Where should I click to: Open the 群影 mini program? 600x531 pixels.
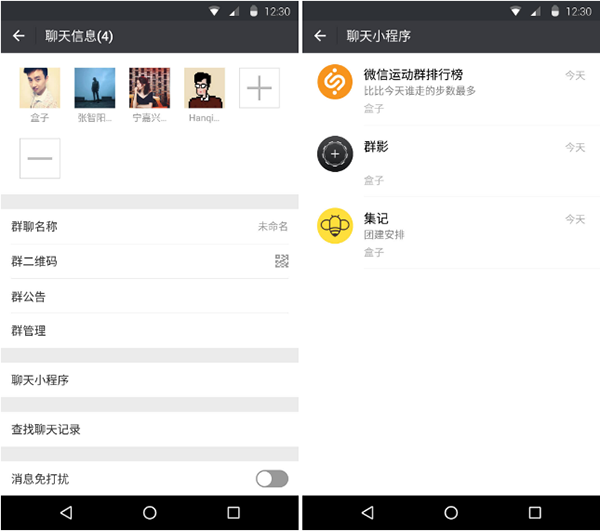[x=450, y=160]
